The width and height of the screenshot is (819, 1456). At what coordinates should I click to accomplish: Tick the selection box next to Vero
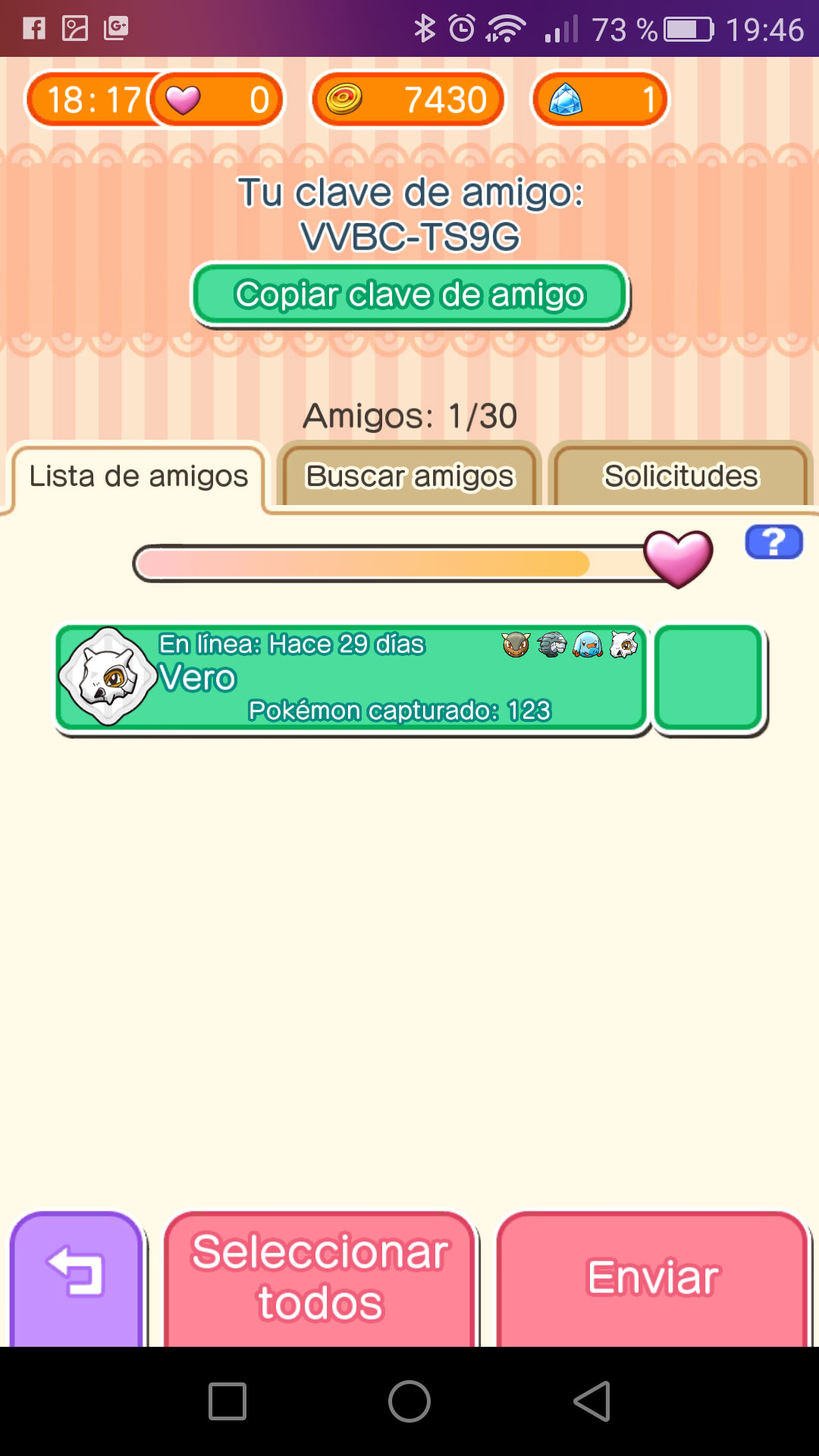pos(708,678)
